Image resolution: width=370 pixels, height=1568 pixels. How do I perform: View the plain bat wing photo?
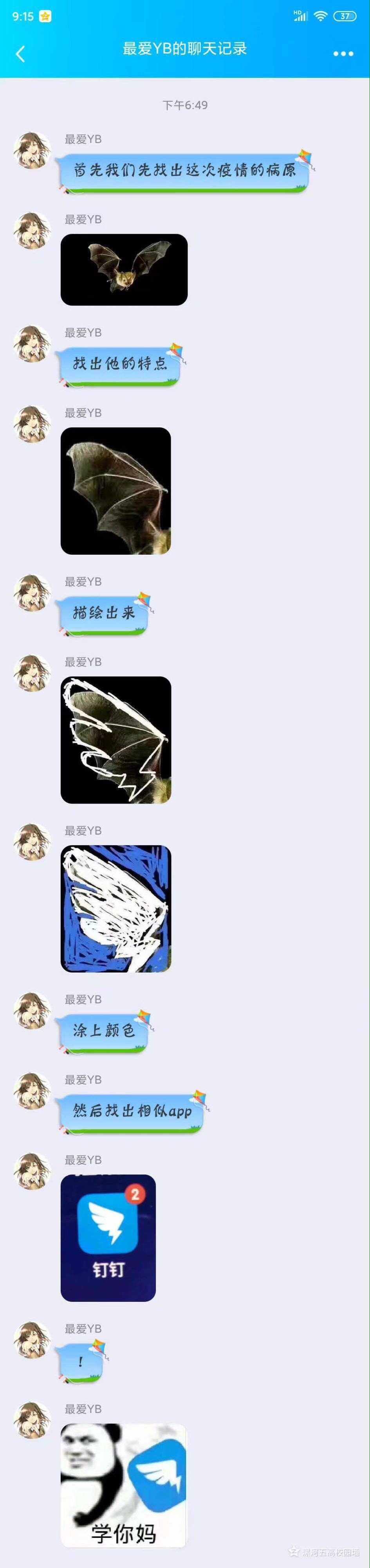[116, 491]
